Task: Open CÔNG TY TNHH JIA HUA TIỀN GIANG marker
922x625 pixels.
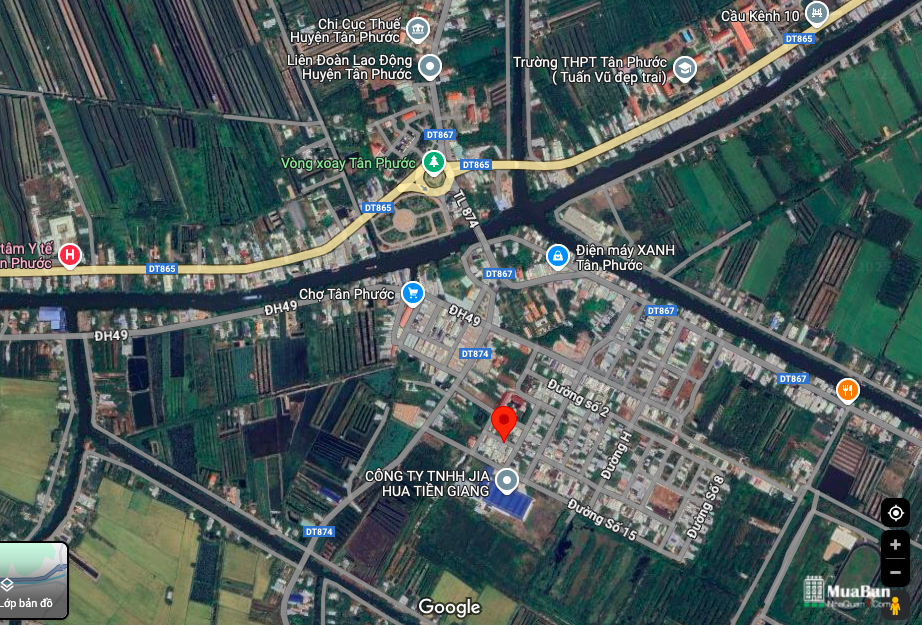Action: [508, 483]
